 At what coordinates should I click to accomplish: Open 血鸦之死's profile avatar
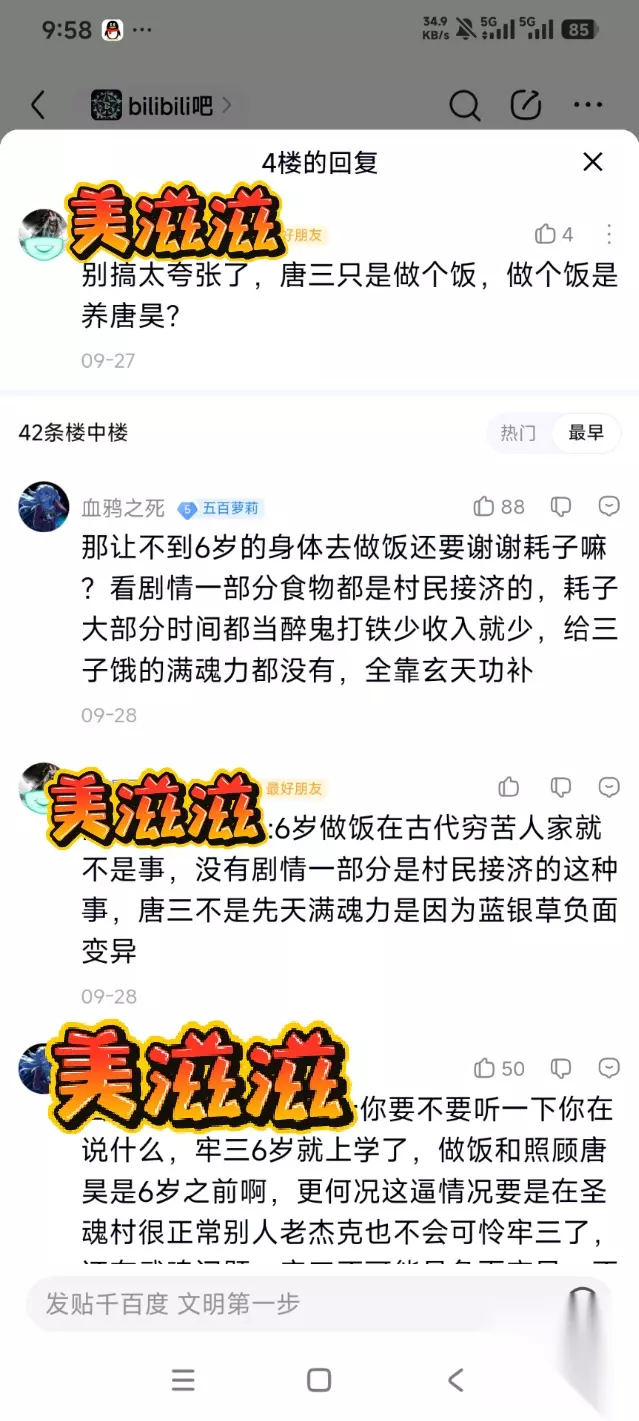[x=43, y=506]
